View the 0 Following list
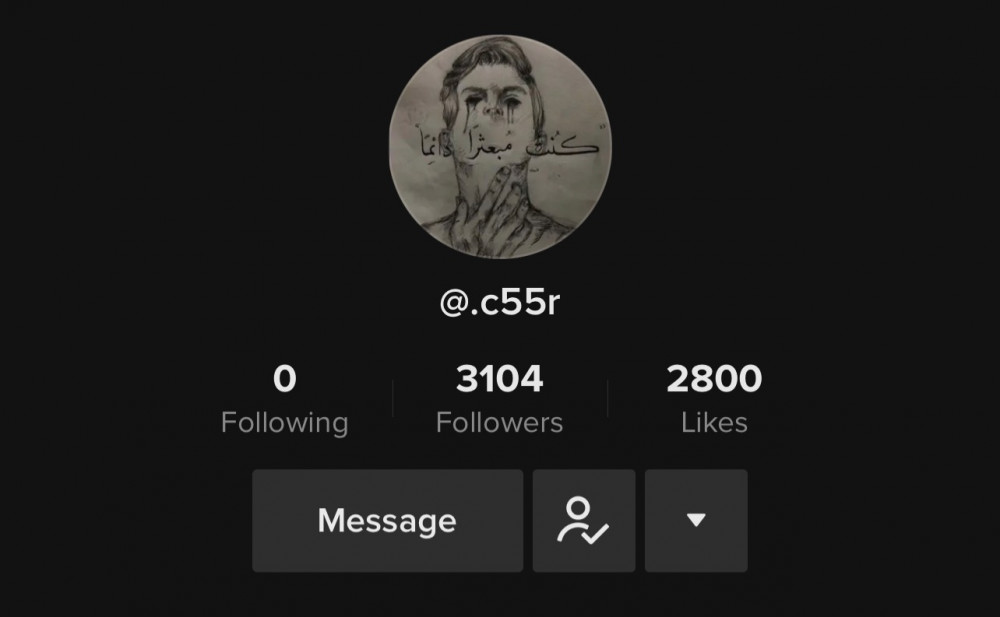The image size is (1000, 617). click(x=284, y=399)
